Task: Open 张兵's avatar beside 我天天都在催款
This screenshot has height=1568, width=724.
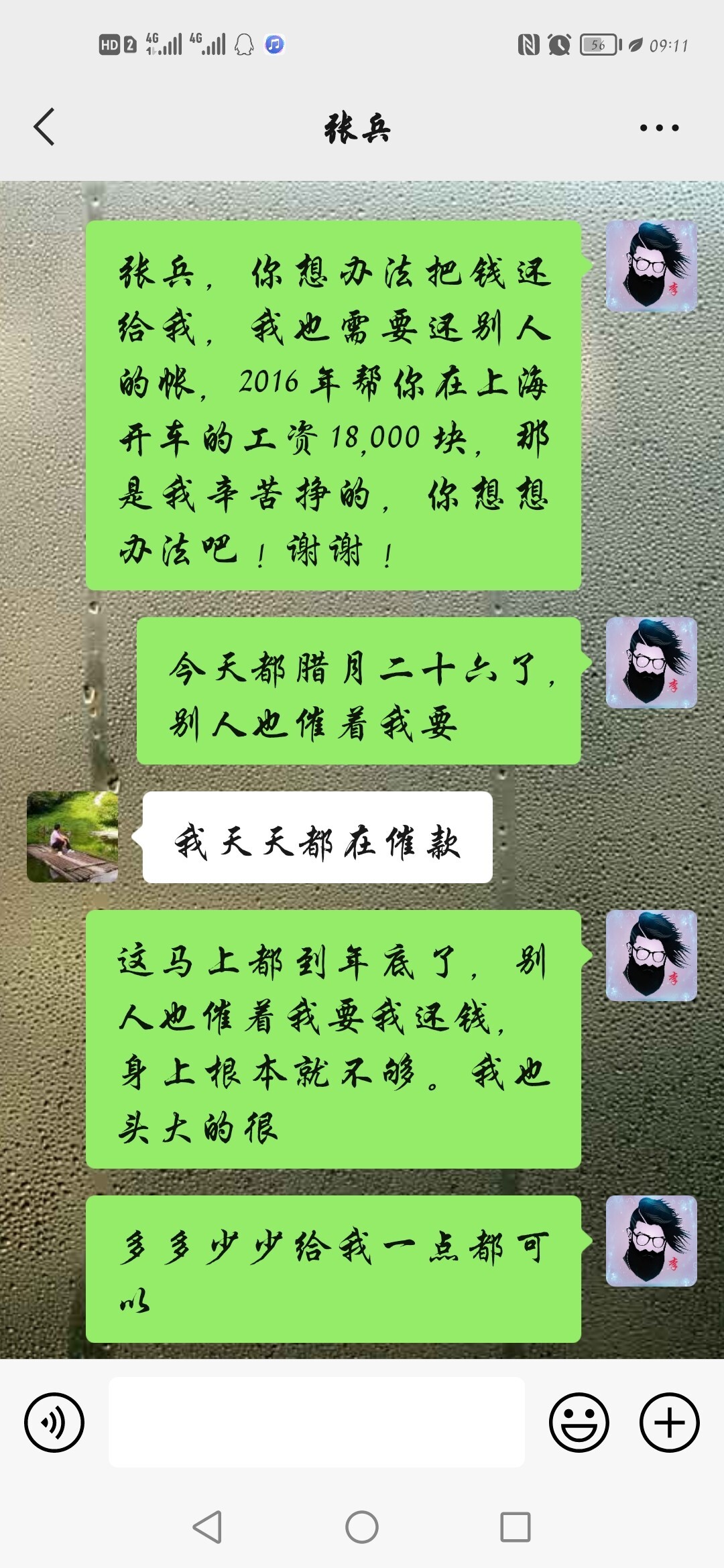Action: (72, 836)
